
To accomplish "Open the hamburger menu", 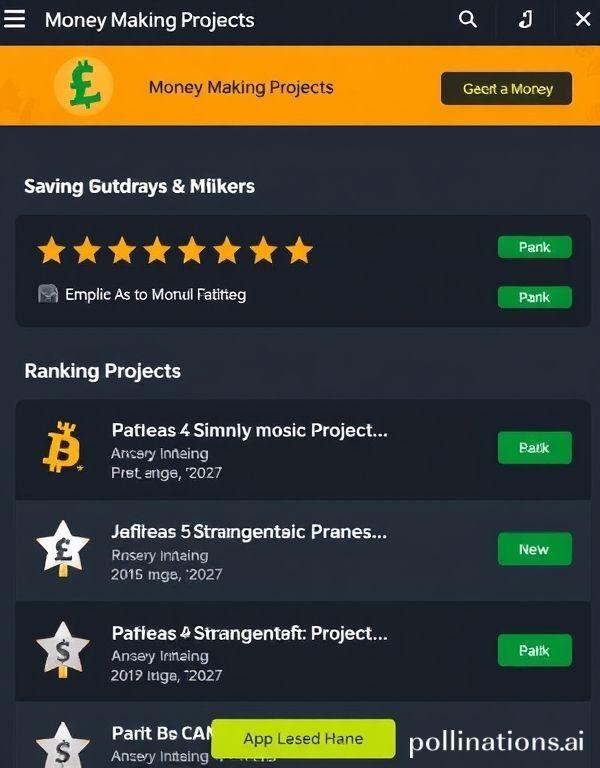I will pyautogui.click(x=15, y=20).
